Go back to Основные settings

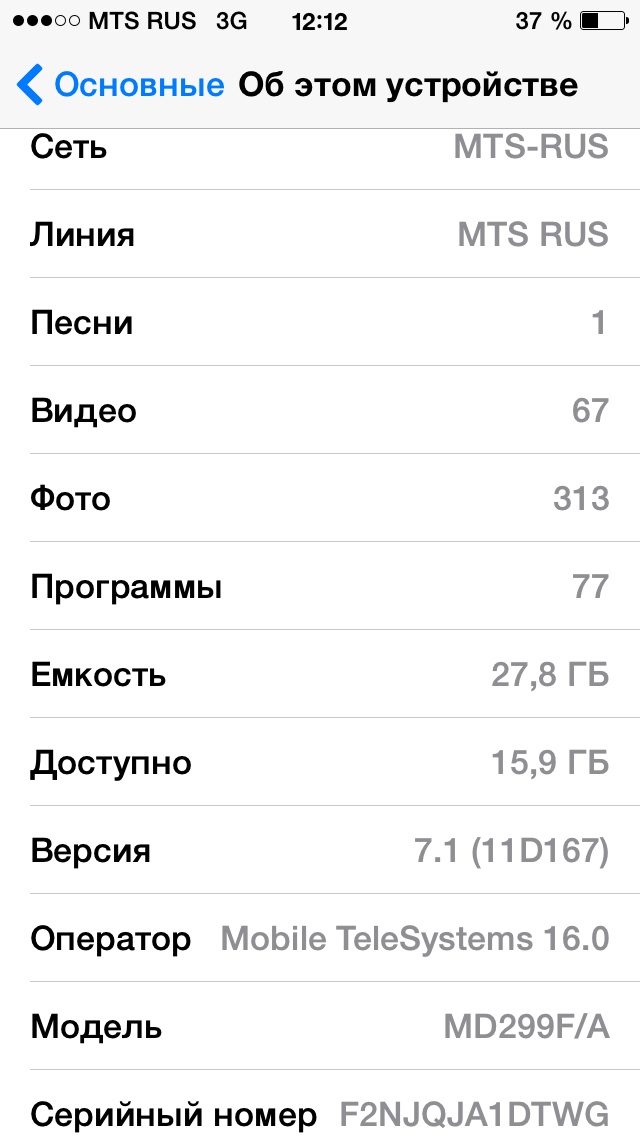click(x=120, y=85)
